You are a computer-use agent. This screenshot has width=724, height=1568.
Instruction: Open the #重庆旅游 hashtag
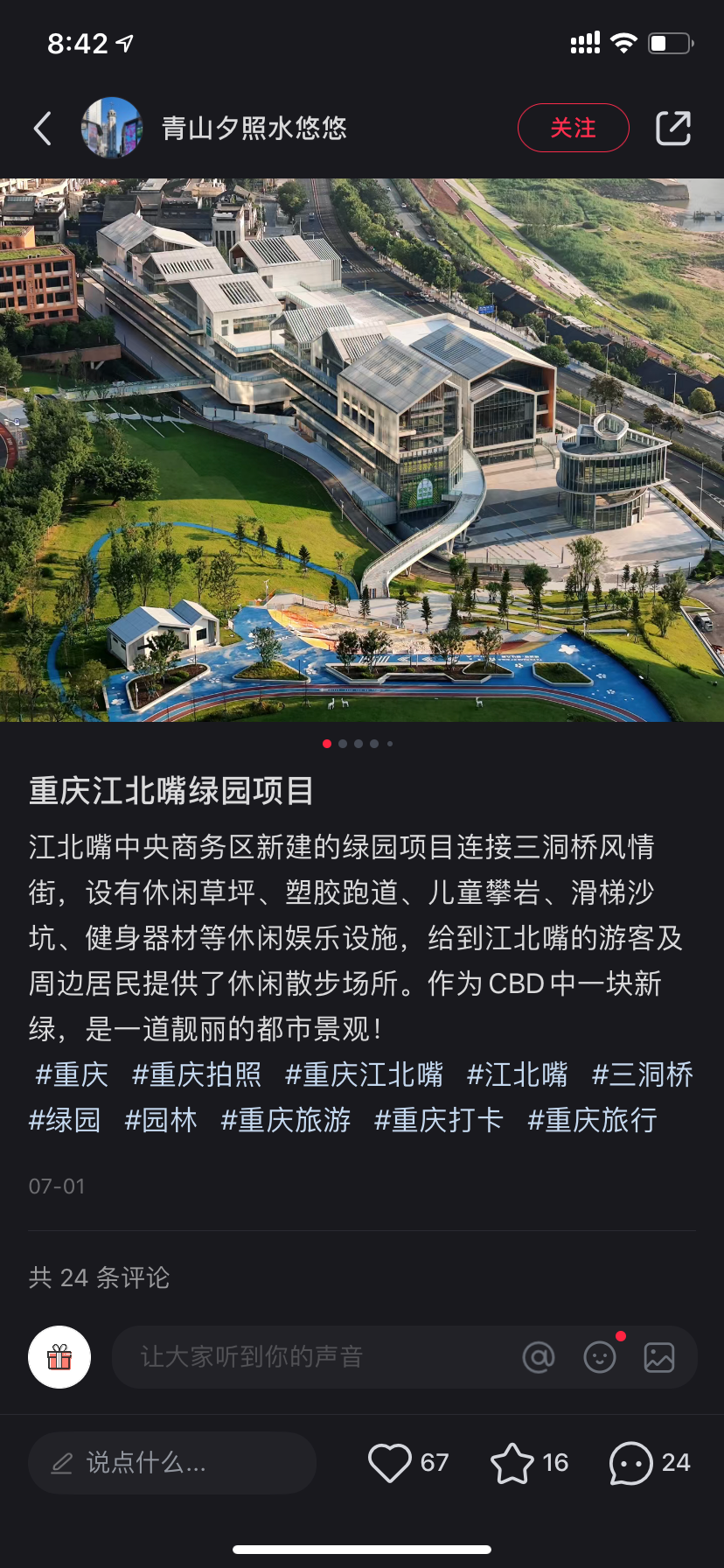[286, 1120]
